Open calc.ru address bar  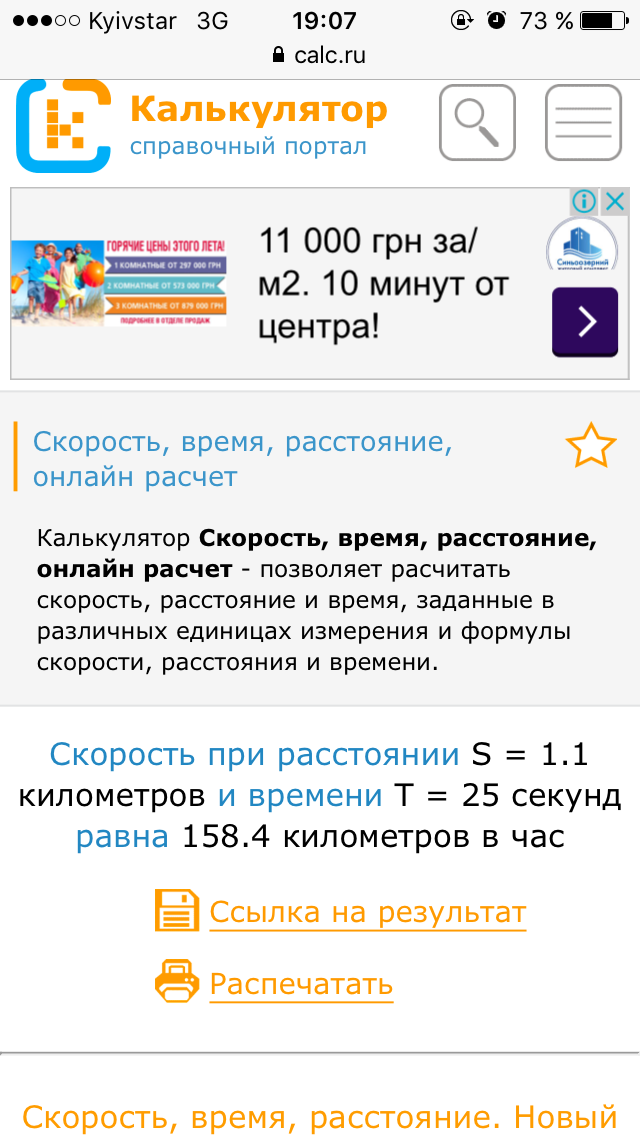(320, 55)
